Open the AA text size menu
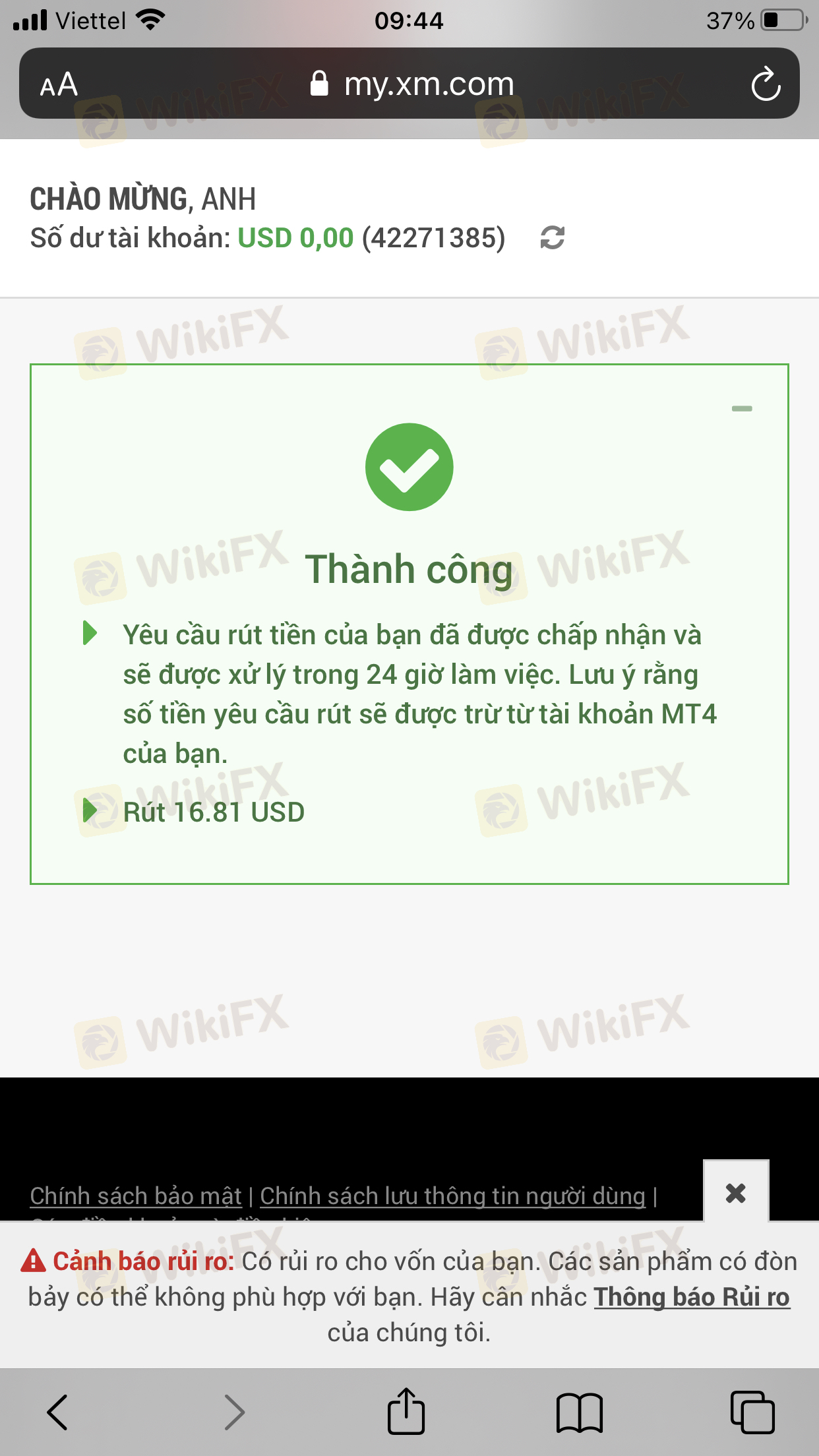Screen dimensions: 819x1456 coord(59,84)
